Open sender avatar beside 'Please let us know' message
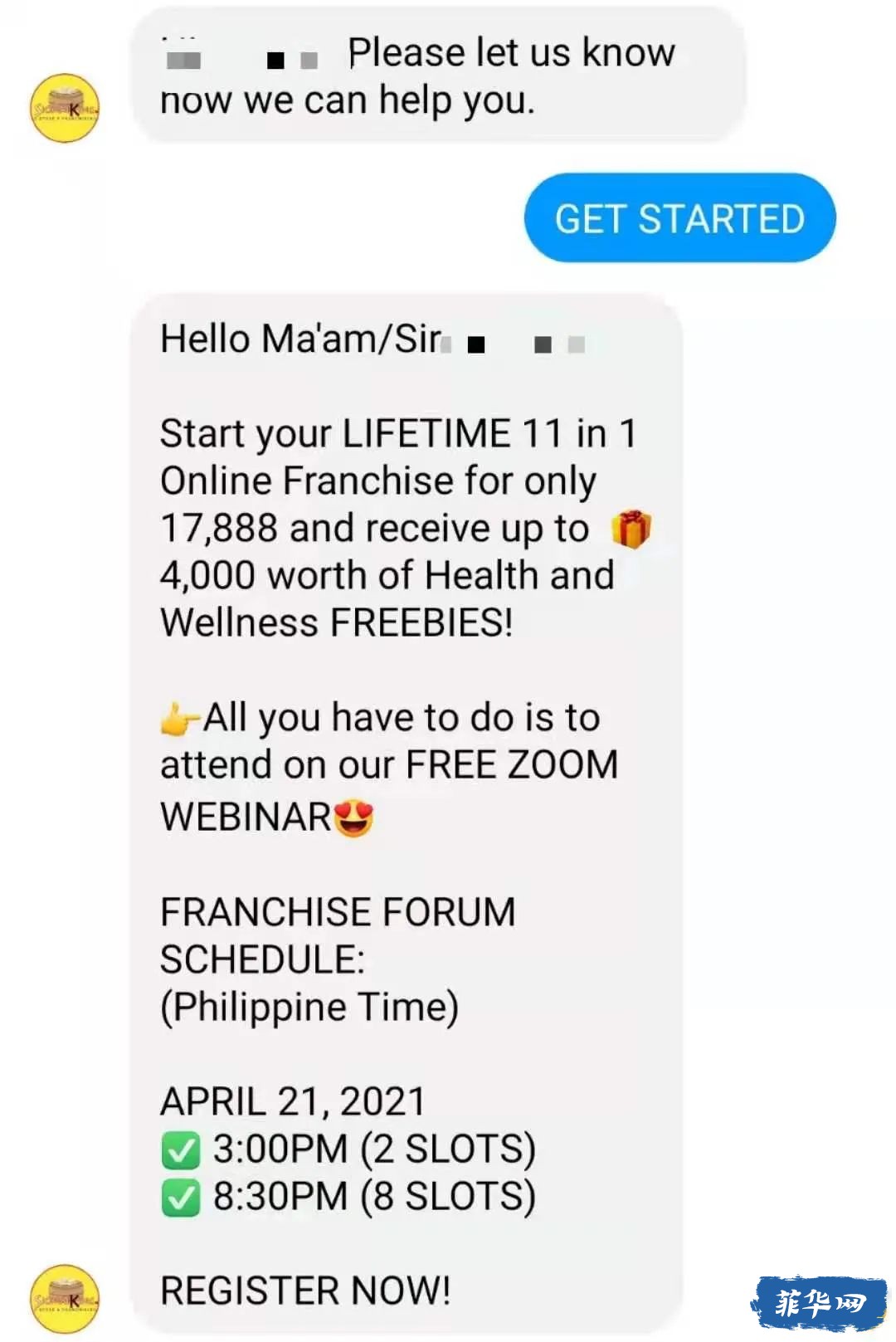The height and width of the screenshot is (1342, 896). [x=65, y=109]
